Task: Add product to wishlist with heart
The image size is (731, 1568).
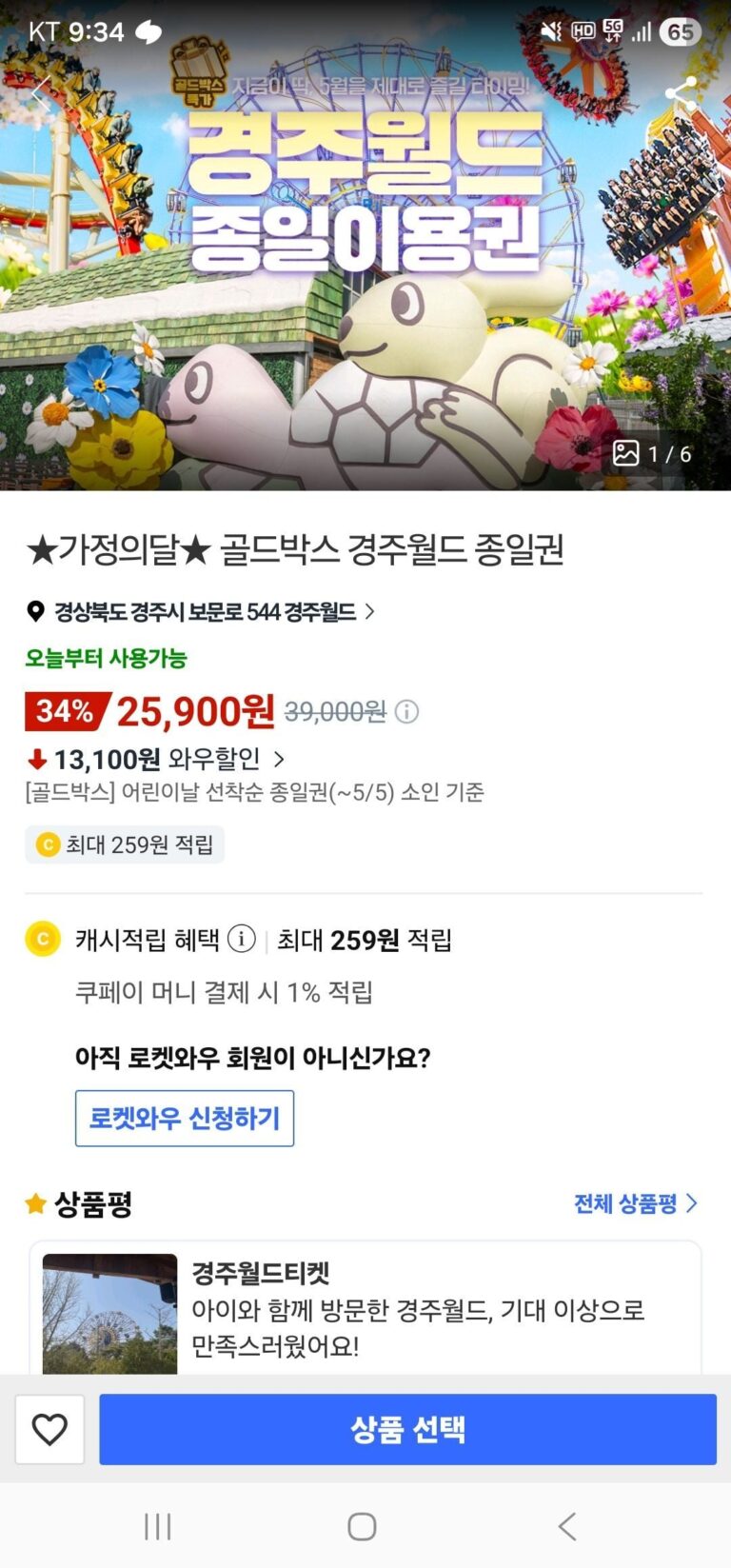Action: (49, 1429)
